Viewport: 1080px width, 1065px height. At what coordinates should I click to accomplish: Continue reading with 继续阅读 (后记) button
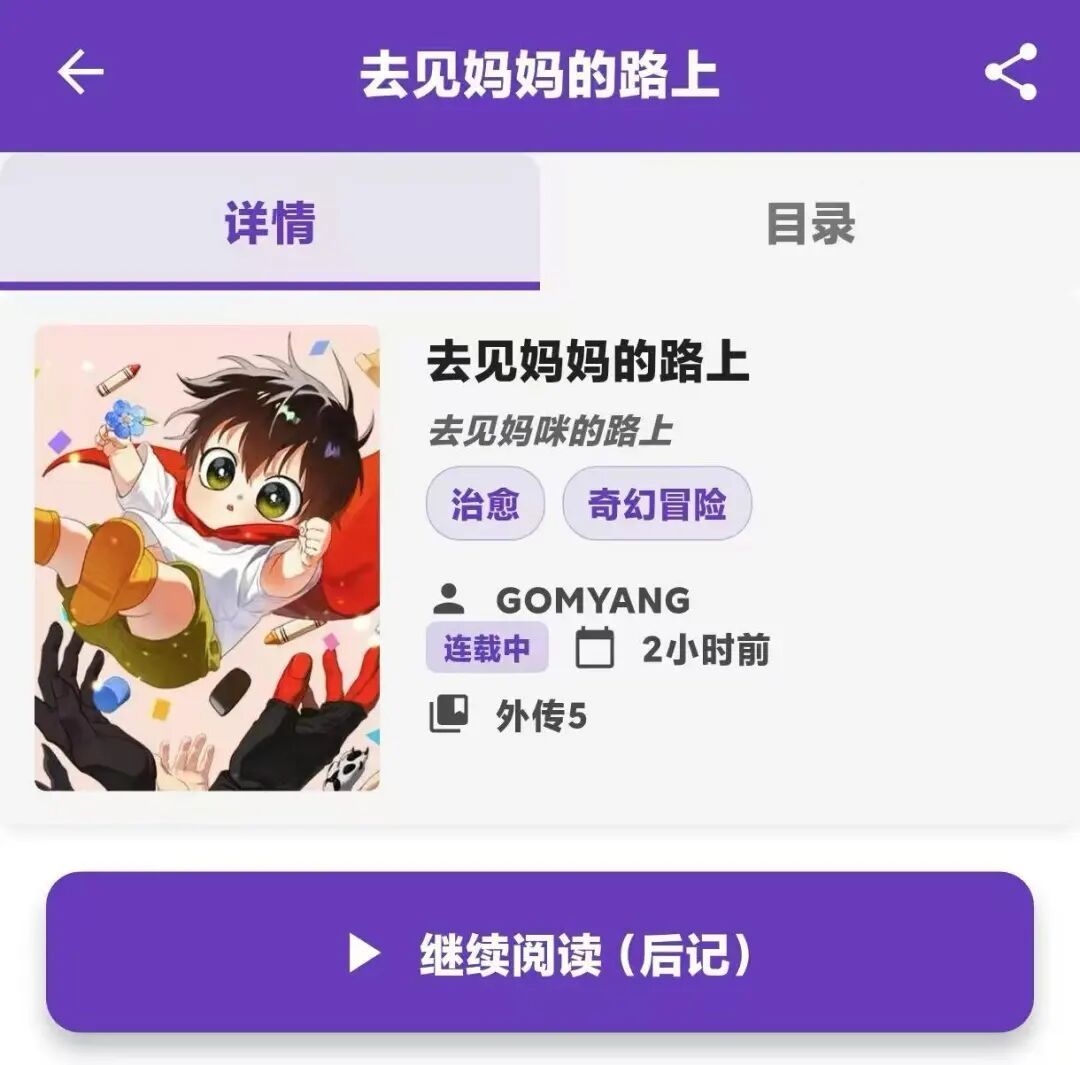click(x=540, y=952)
